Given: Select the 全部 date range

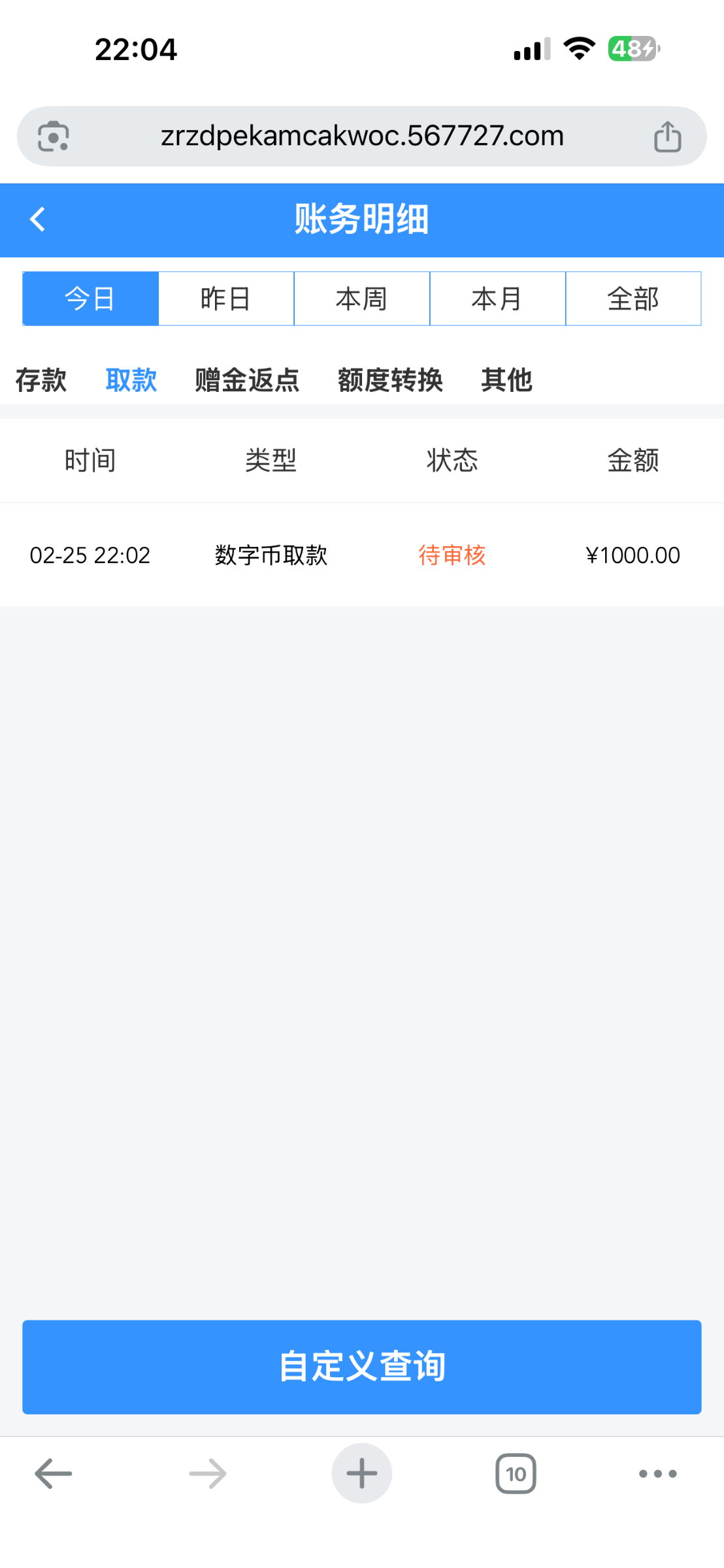Looking at the screenshot, I should coord(633,298).
